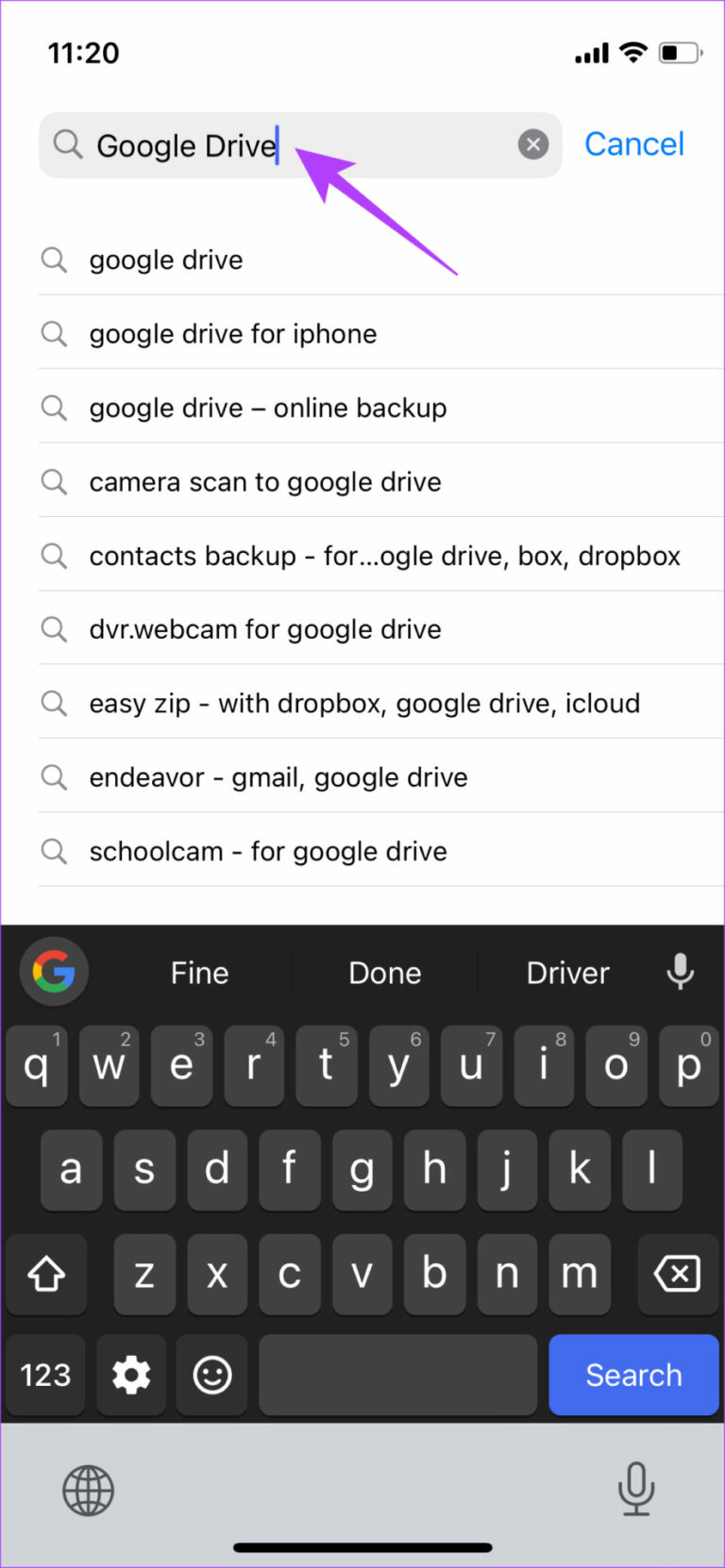The width and height of the screenshot is (725, 1568).
Task: Tap the Google logo on the keyboard toolbar
Action: pyautogui.click(x=53, y=972)
